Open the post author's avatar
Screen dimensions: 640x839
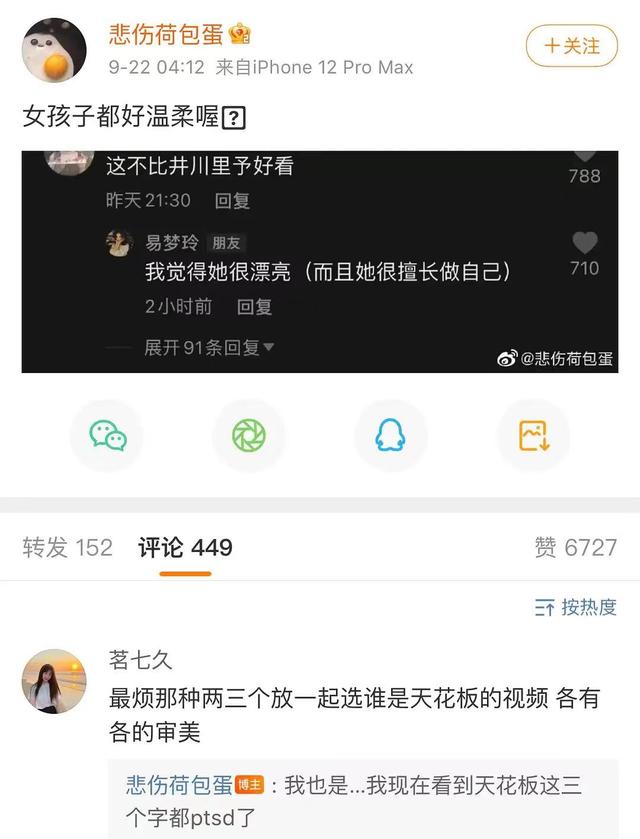(54, 50)
